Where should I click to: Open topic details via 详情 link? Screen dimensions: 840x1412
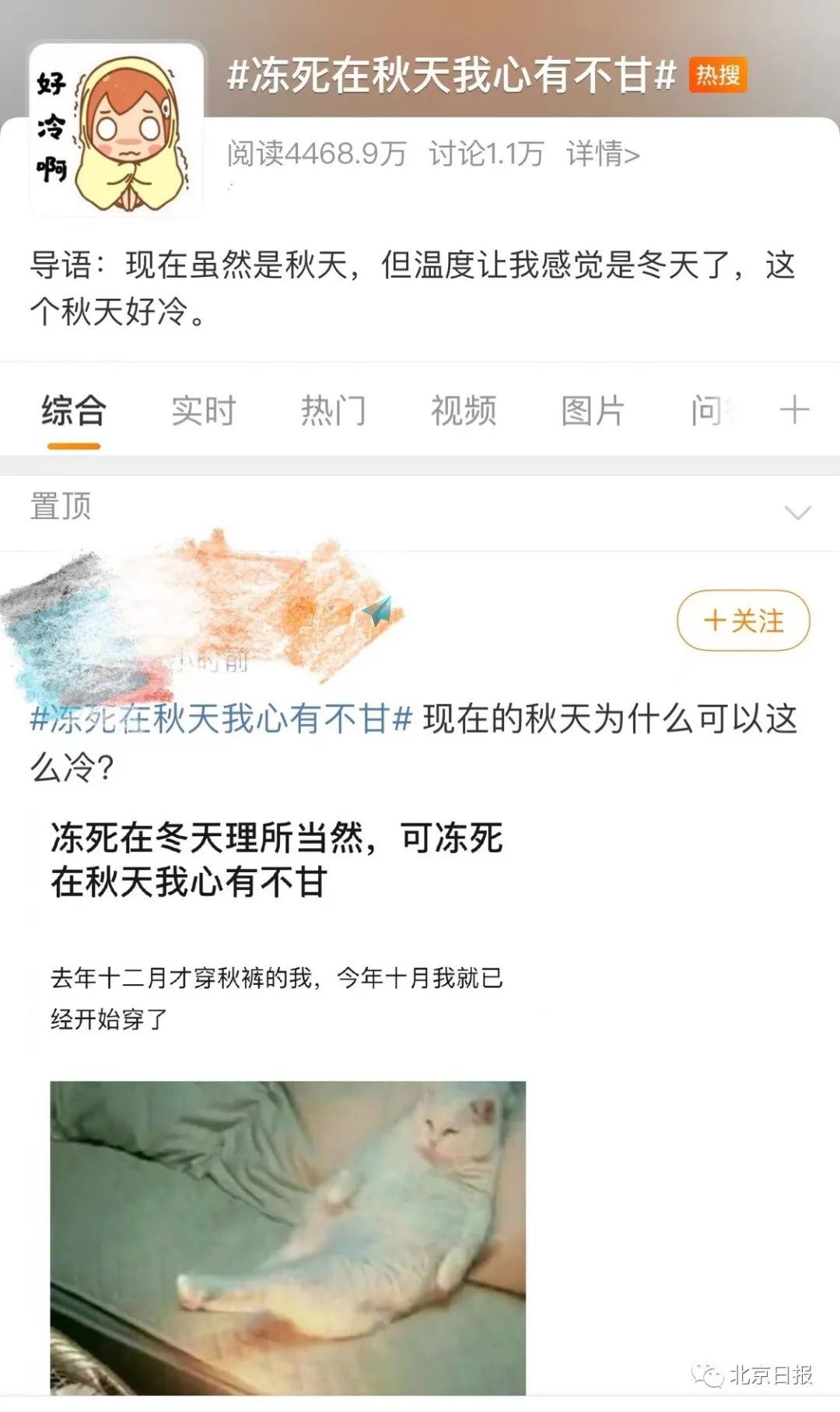tap(603, 154)
